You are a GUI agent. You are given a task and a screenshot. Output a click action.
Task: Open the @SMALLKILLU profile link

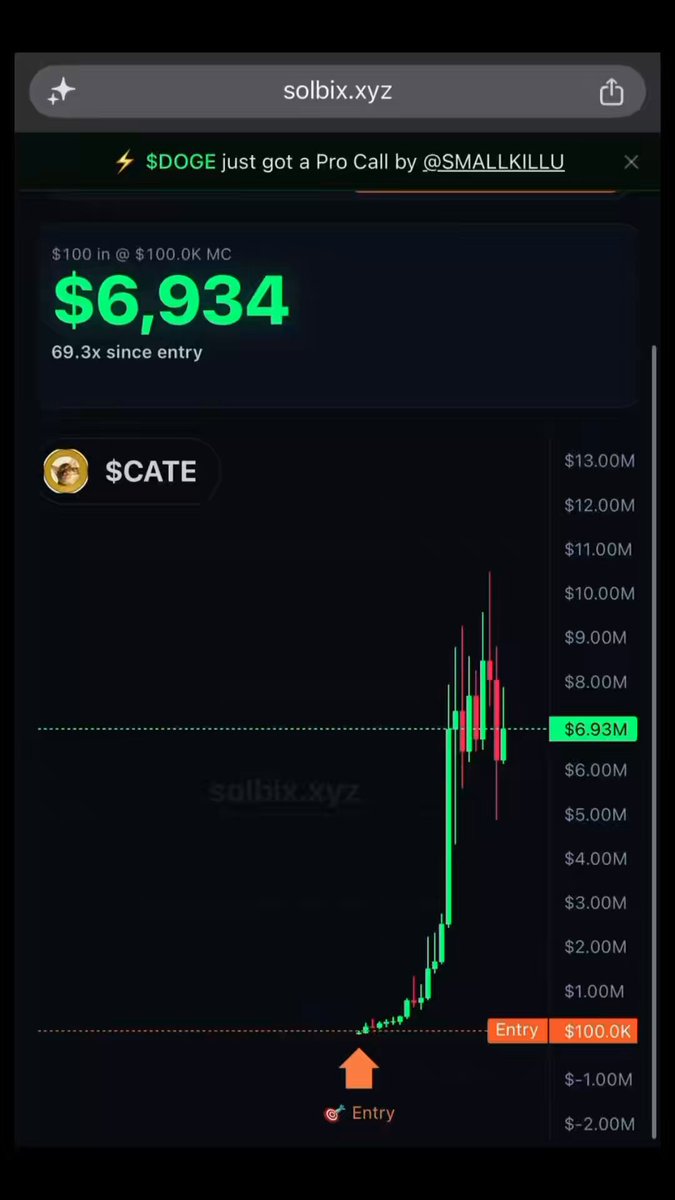493,162
